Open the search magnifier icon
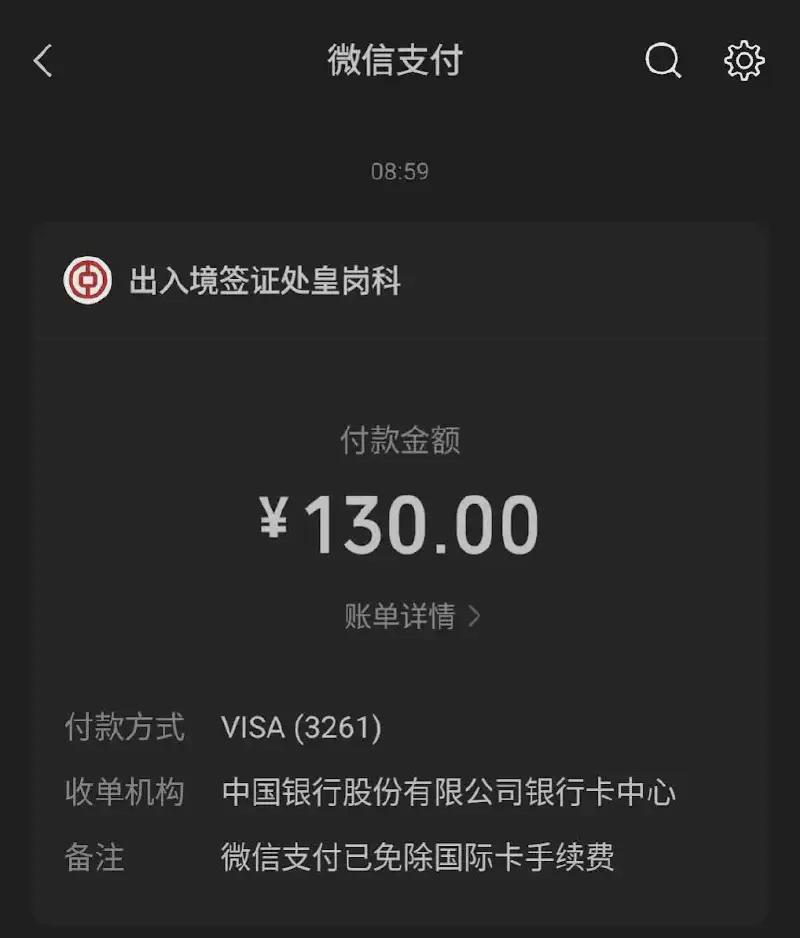This screenshot has height=938, width=800. [662, 61]
